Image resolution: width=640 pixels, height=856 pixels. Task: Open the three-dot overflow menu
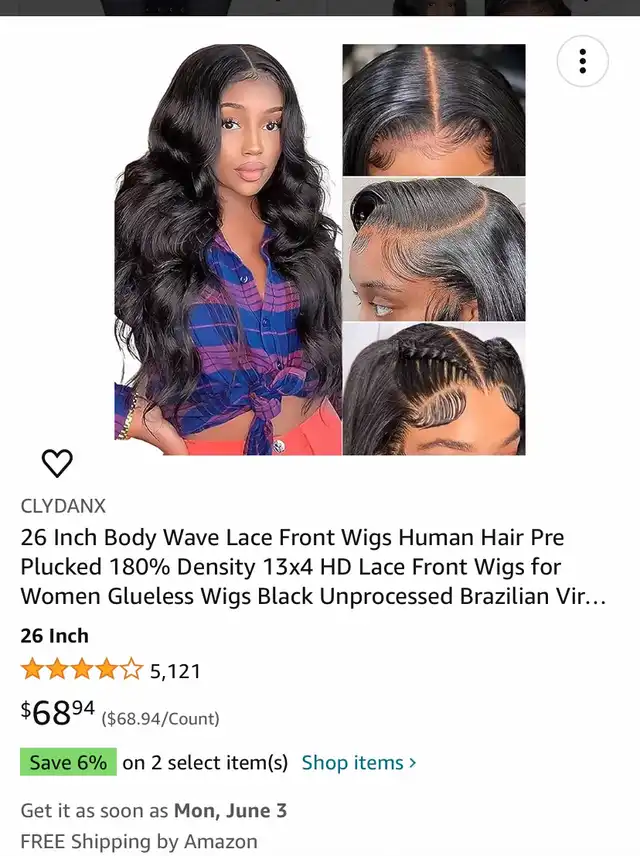tap(582, 61)
